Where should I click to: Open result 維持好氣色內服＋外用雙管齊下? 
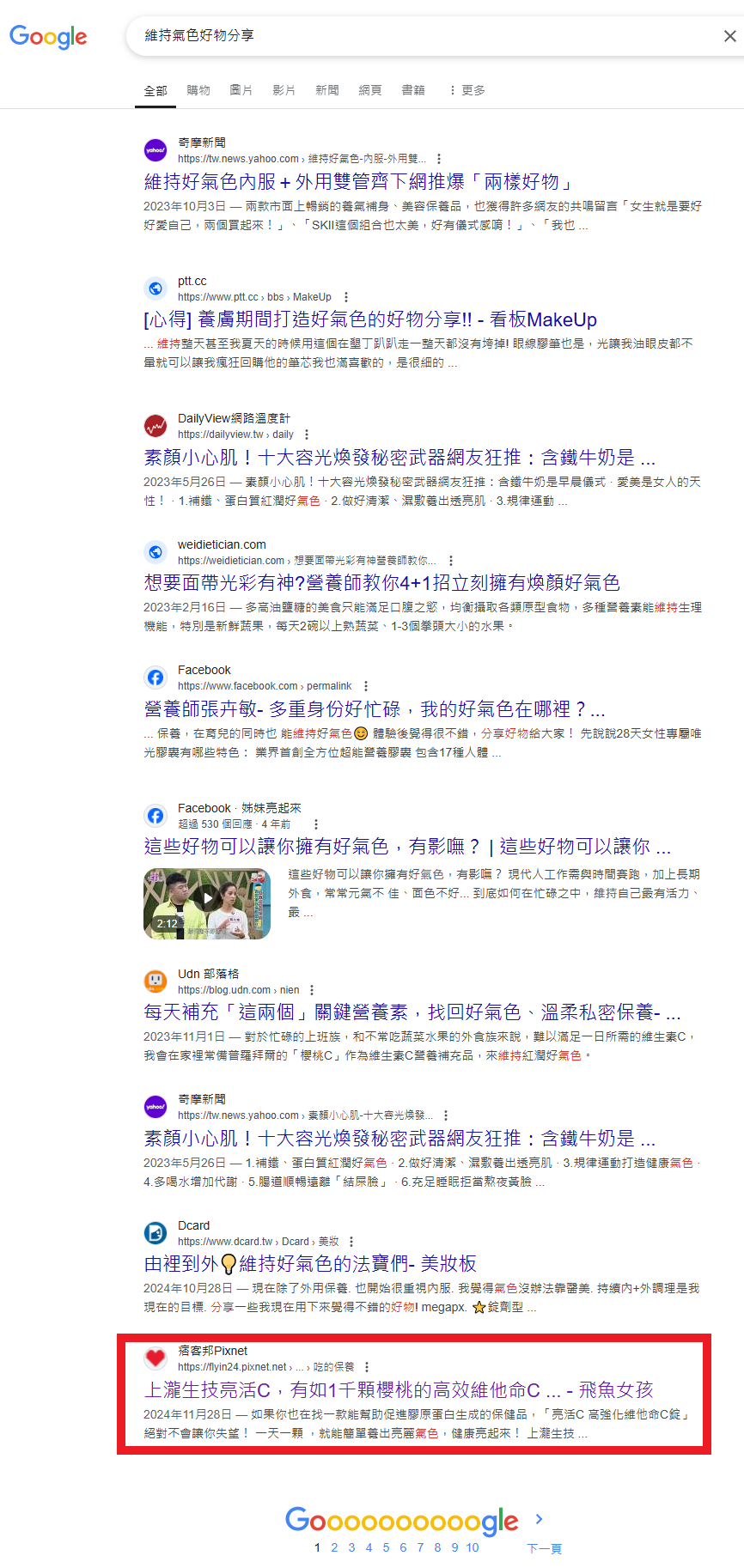pyautogui.click(x=358, y=182)
